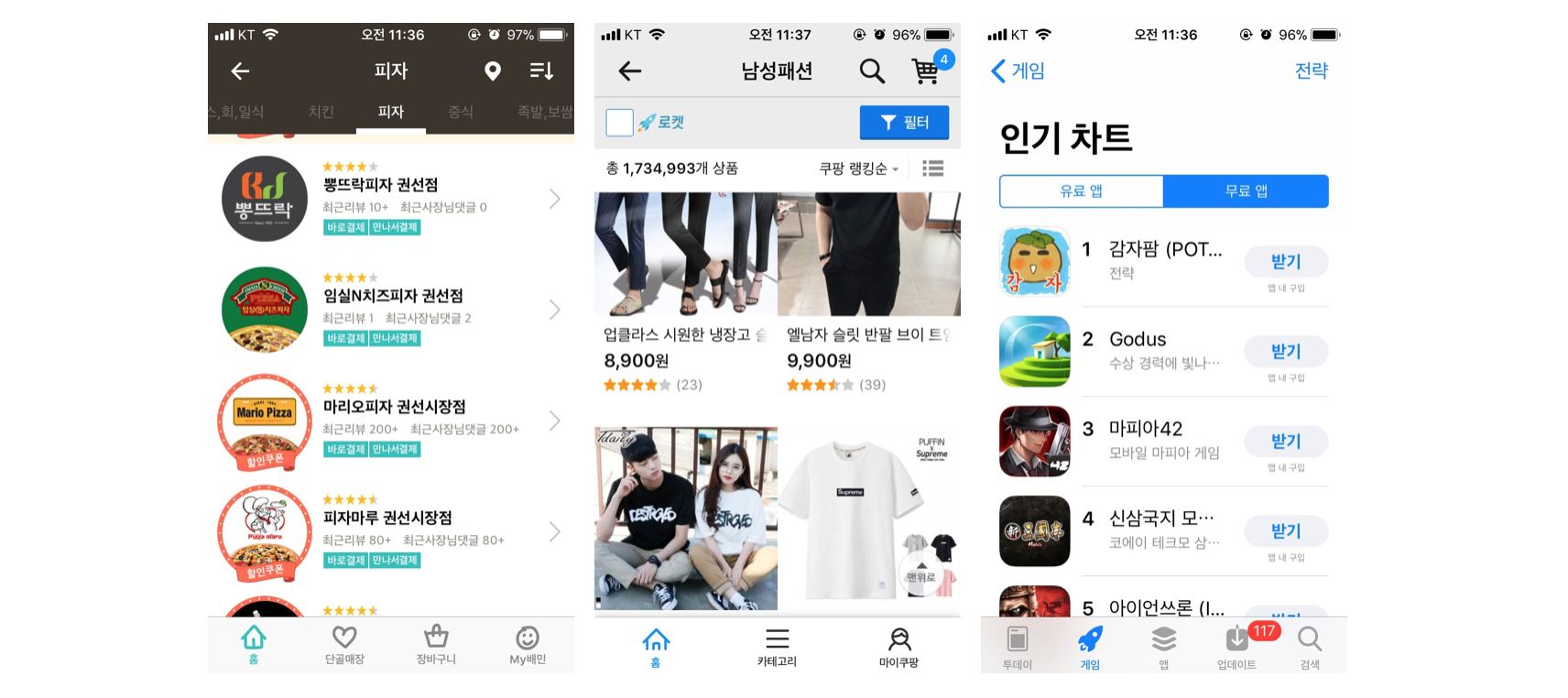
Task: Switch to the 유료 앱 segment
Action: (x=1081, y=191)
